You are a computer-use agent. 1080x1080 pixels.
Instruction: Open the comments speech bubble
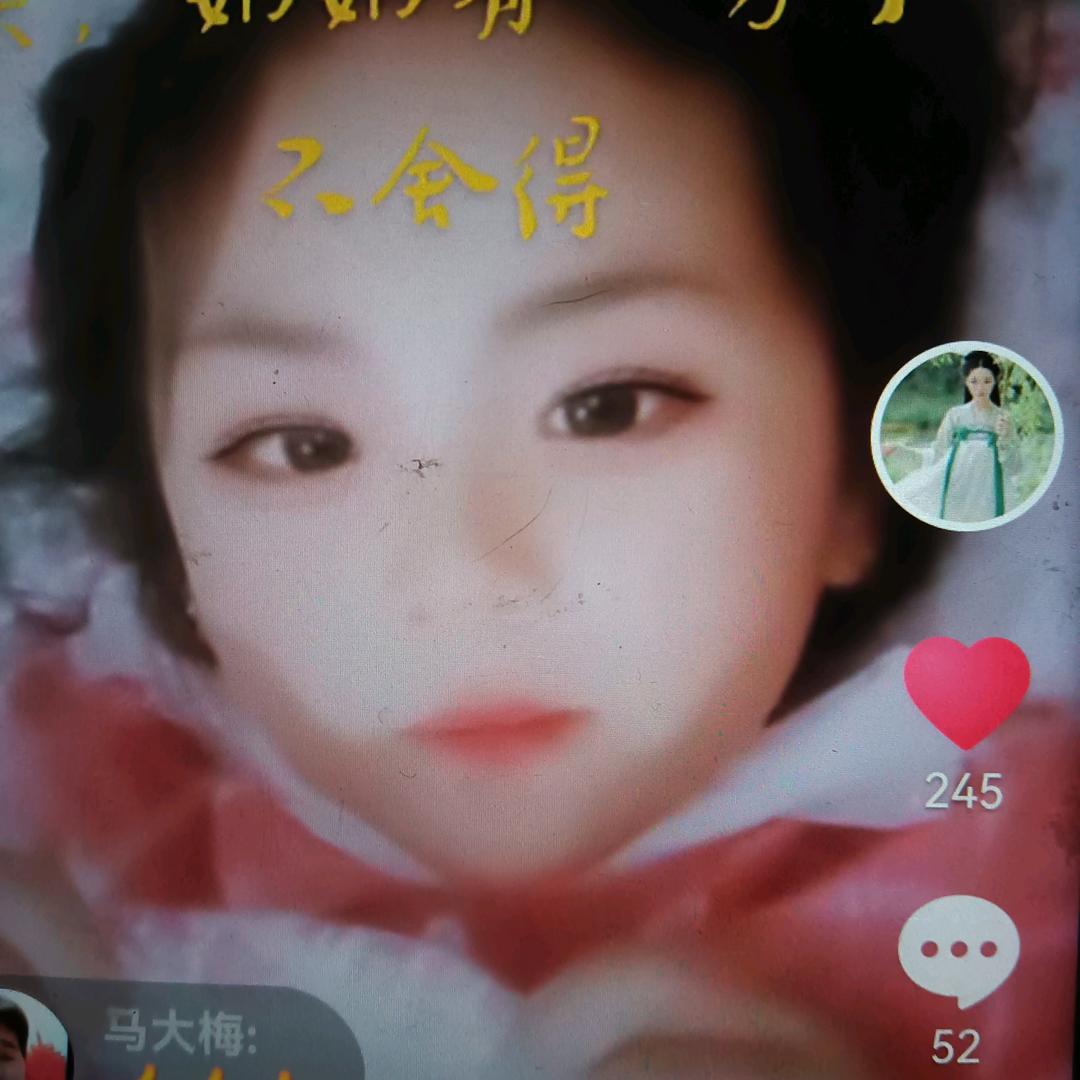958,949
